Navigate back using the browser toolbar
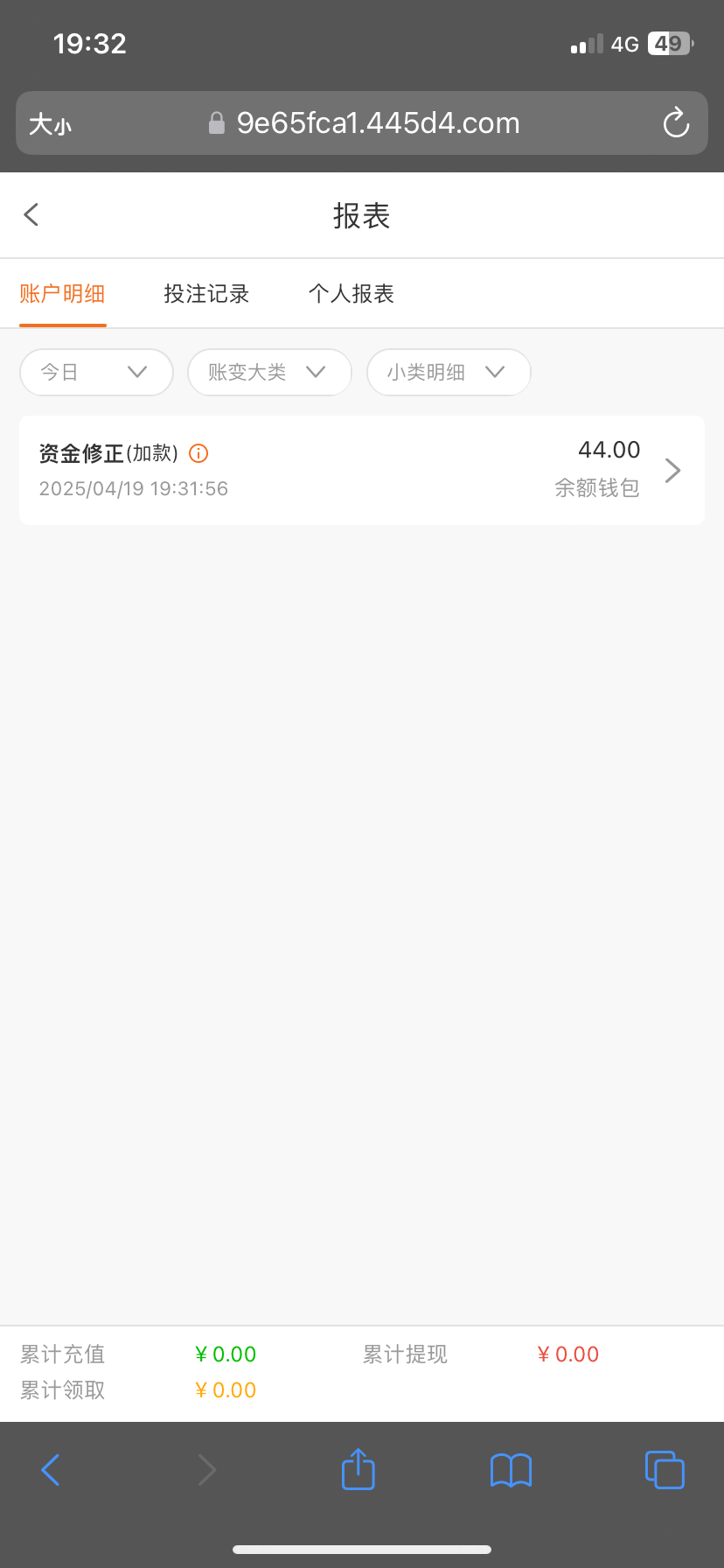This screenshot has width=724, height=1568. 51,1470
